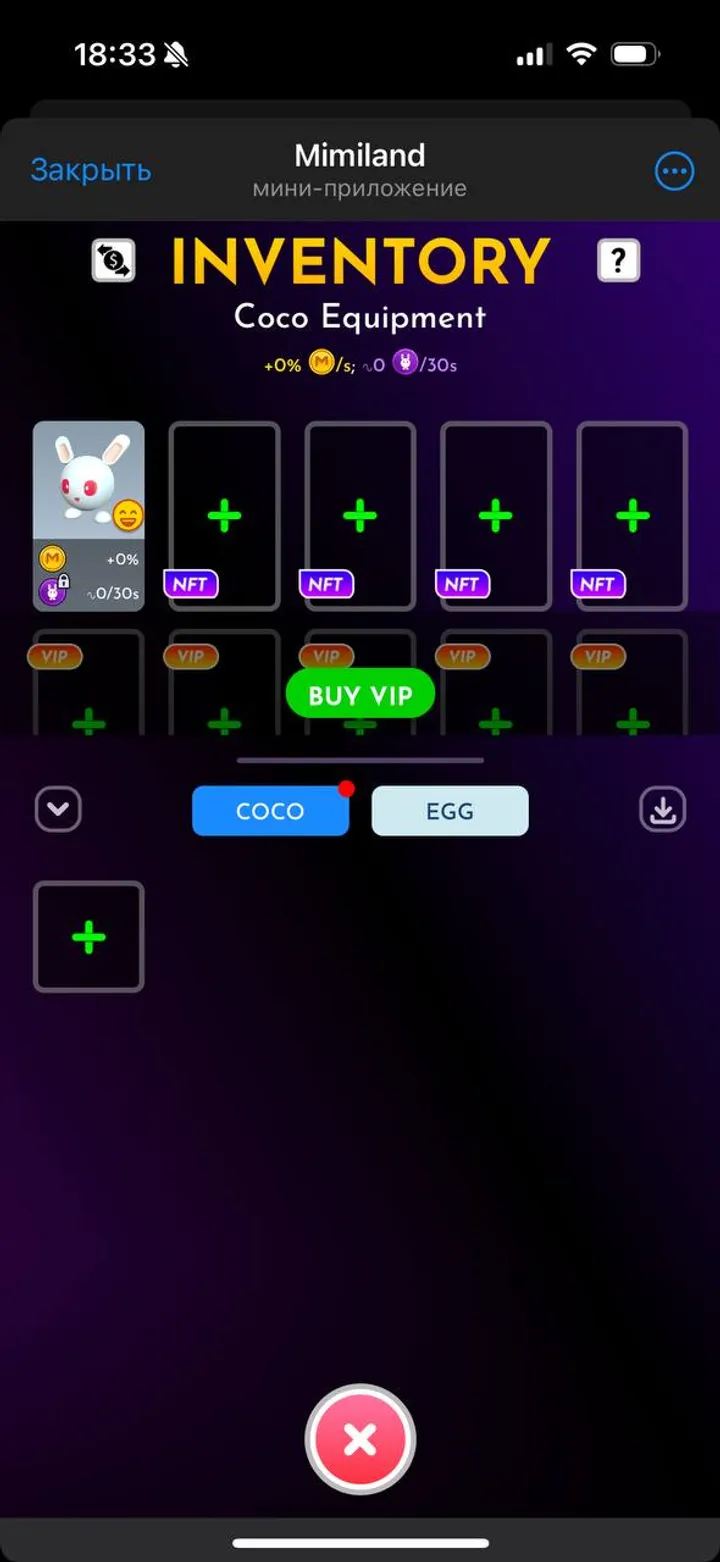Expand the first empty NFT equipment slot
This screenshot has height=1562, width=720.
pyautogui.click(x=224, y=515)
